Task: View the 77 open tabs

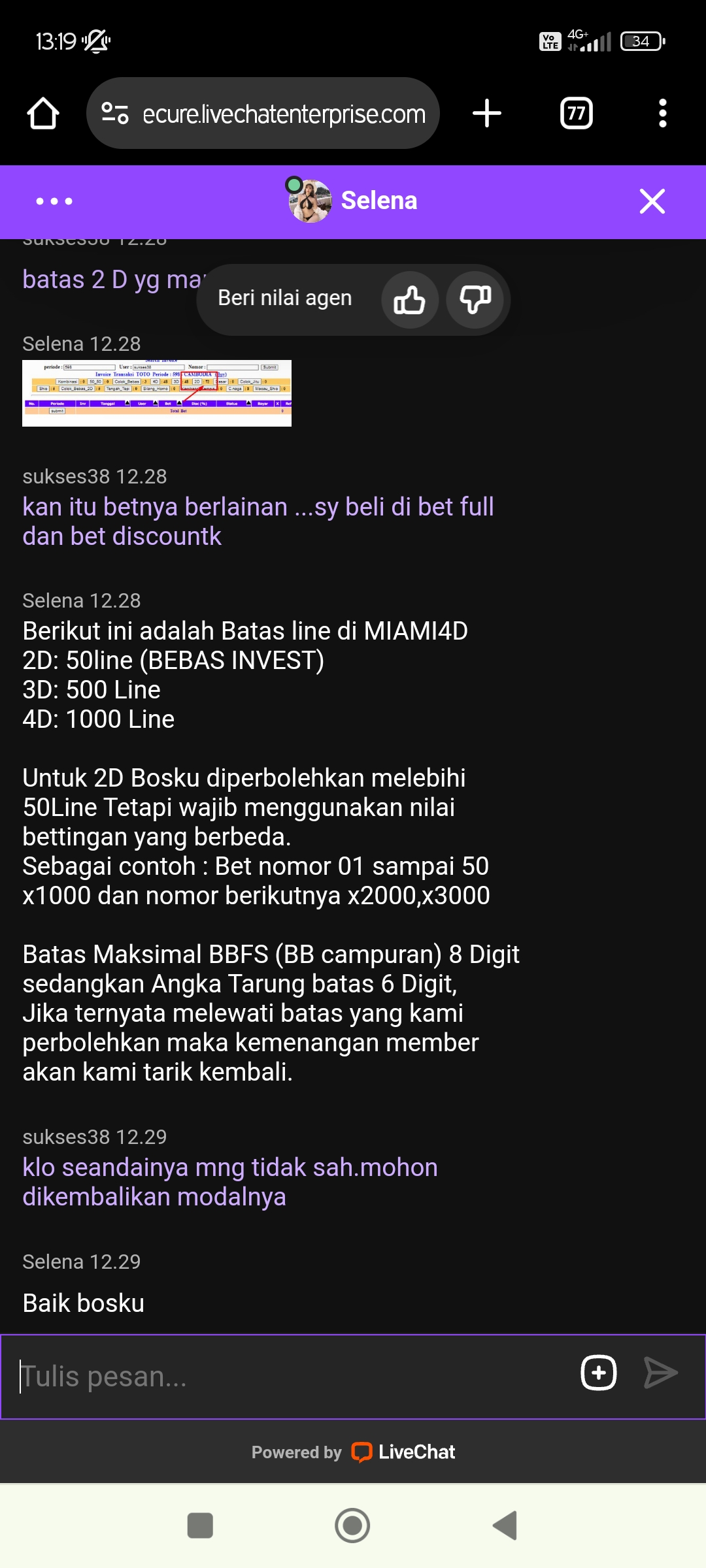Action: point(576,114)
